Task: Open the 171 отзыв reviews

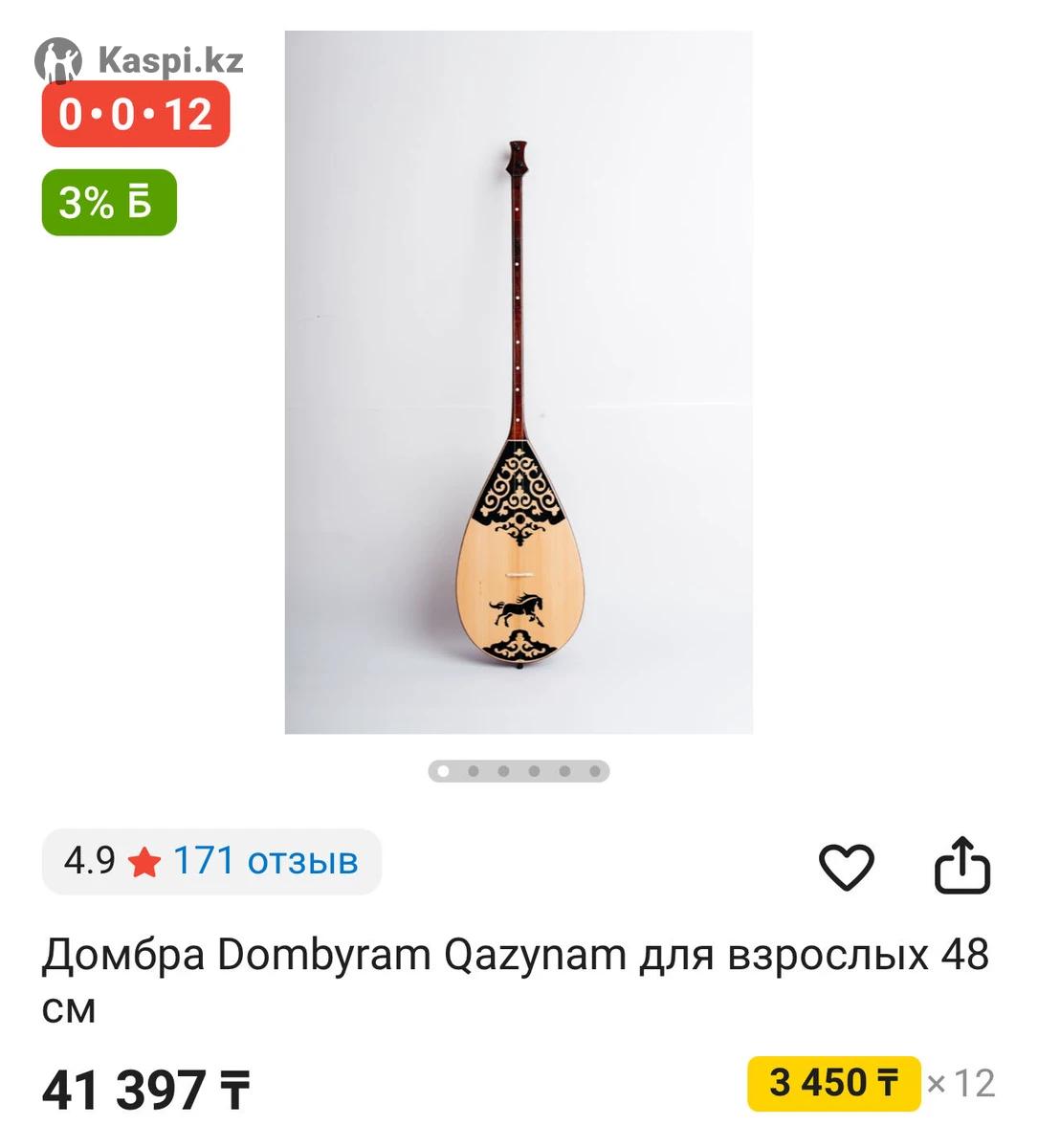Action: 265,861
